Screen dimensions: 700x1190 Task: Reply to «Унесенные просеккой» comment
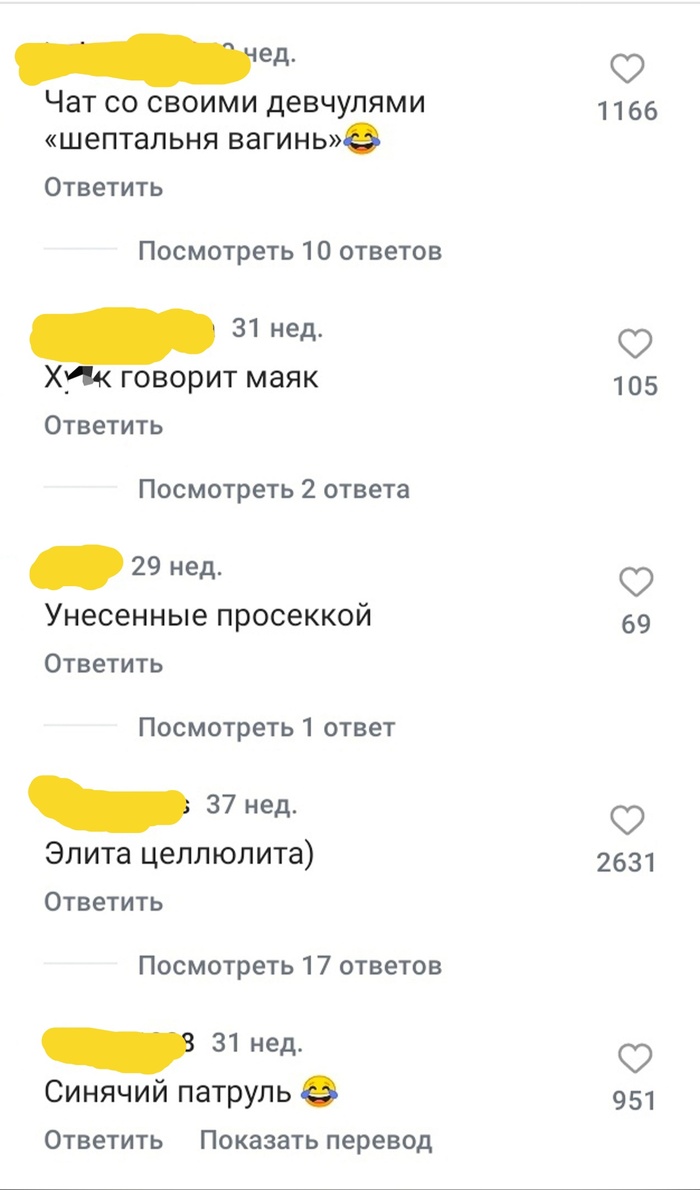click(x=103, y=664)
